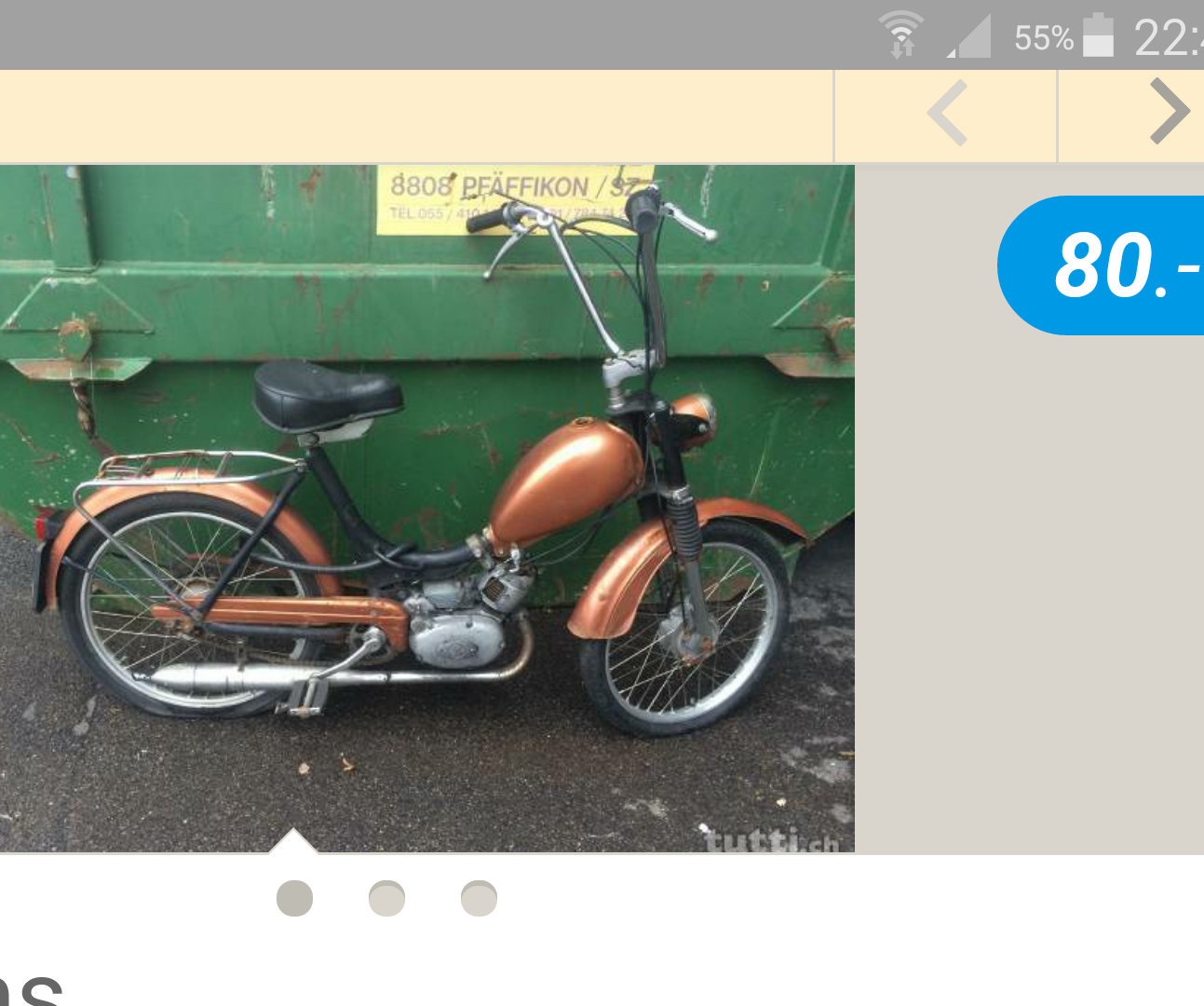The image size is (1204, 1006).
Task: Go to the previous listing arrow
Action: click(946, 114)
